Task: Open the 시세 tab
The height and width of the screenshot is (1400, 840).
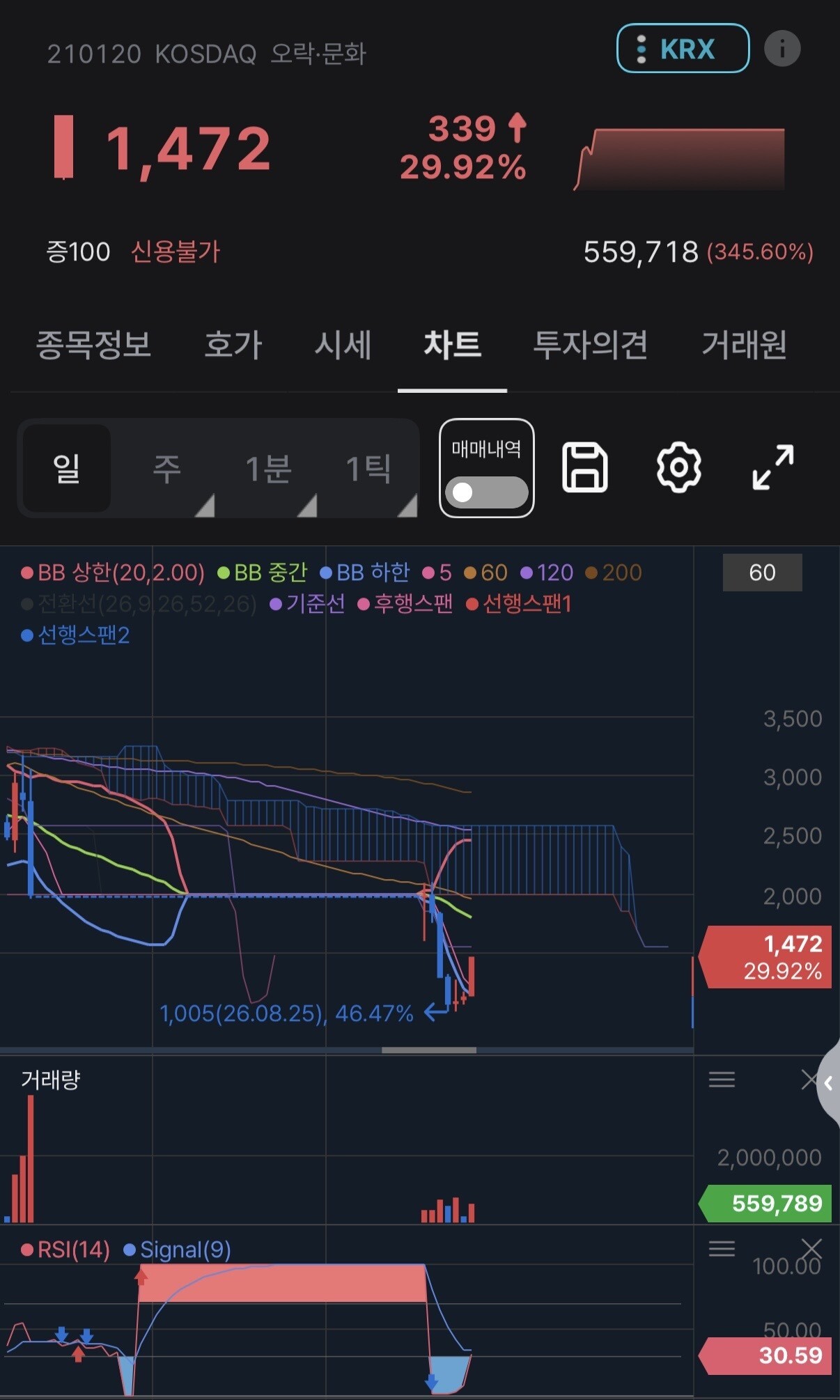Action: point(343,345)
